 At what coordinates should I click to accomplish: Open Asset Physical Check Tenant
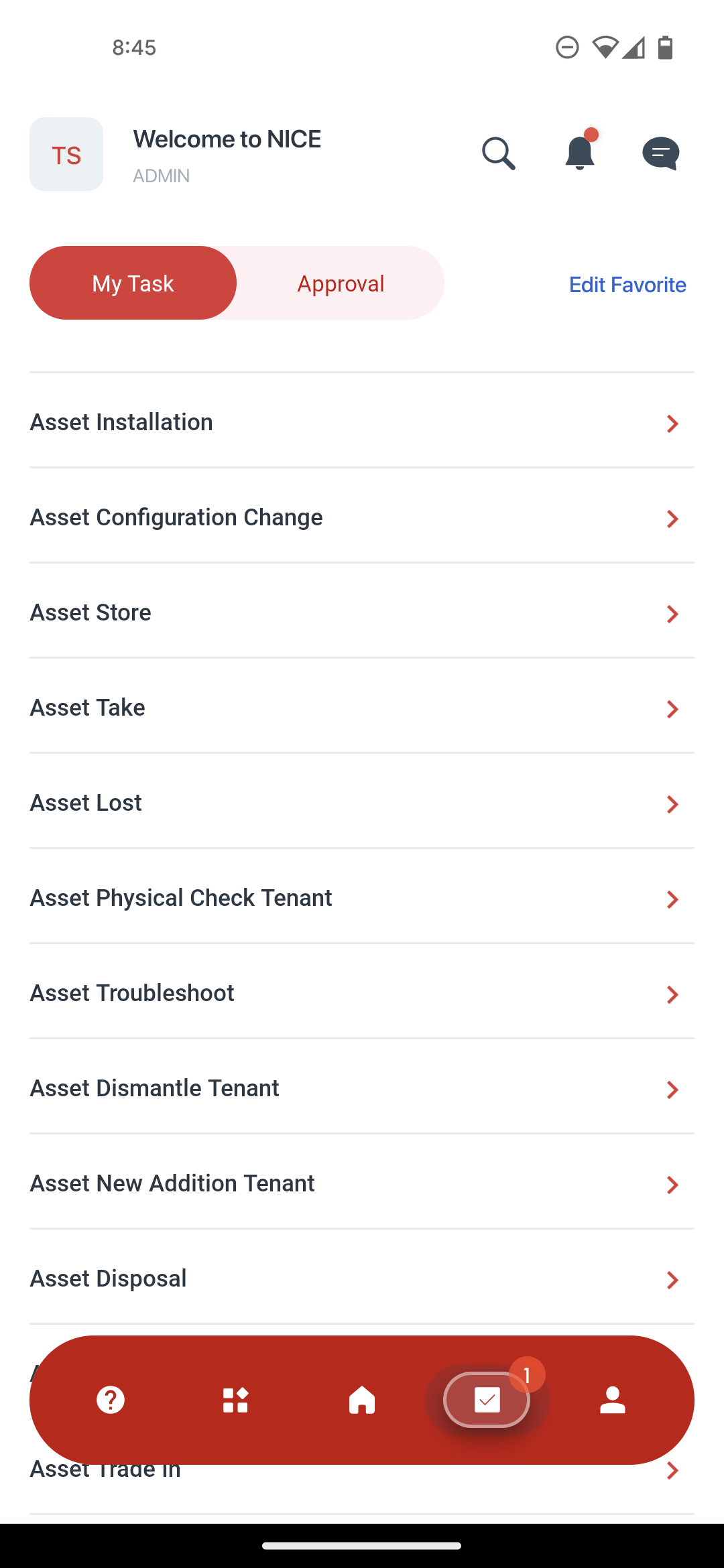(362, 897)
